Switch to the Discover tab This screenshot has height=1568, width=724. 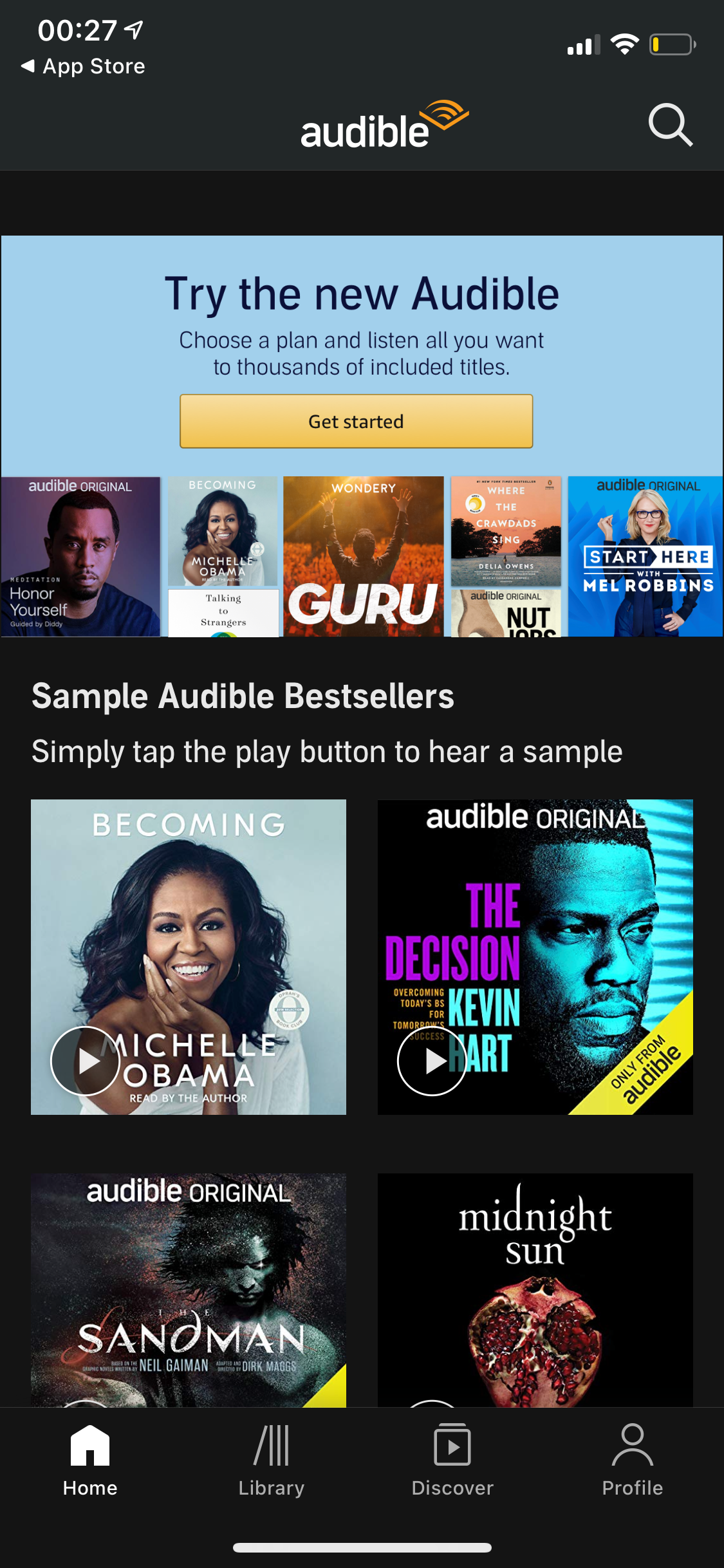[x=452, y=1460]
